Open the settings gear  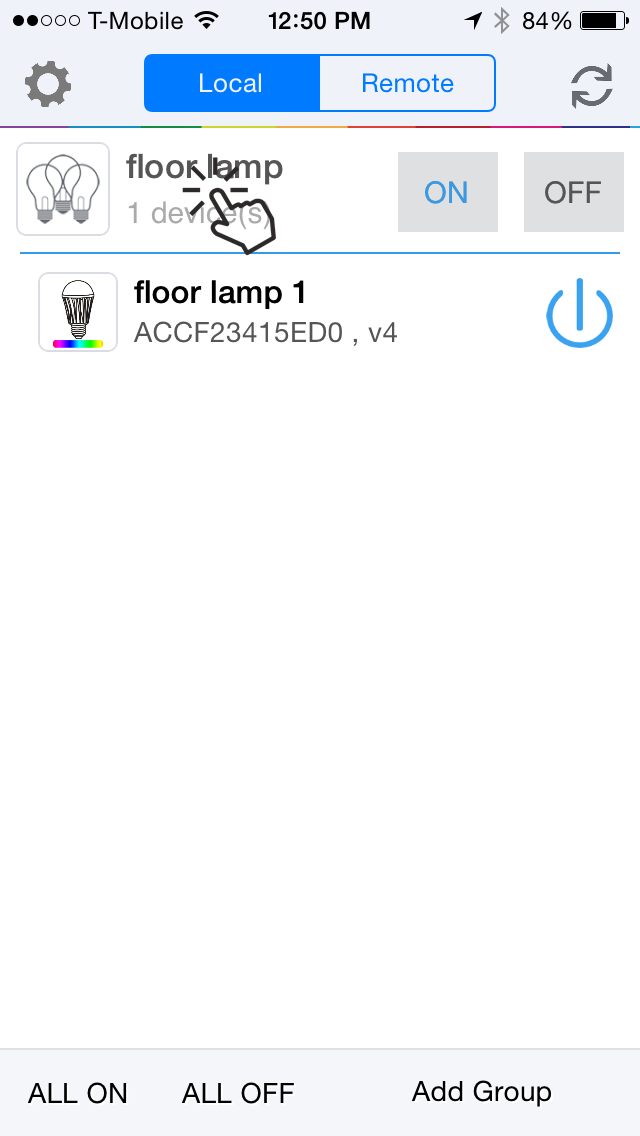pyautogui.click(x=47, y=84)
